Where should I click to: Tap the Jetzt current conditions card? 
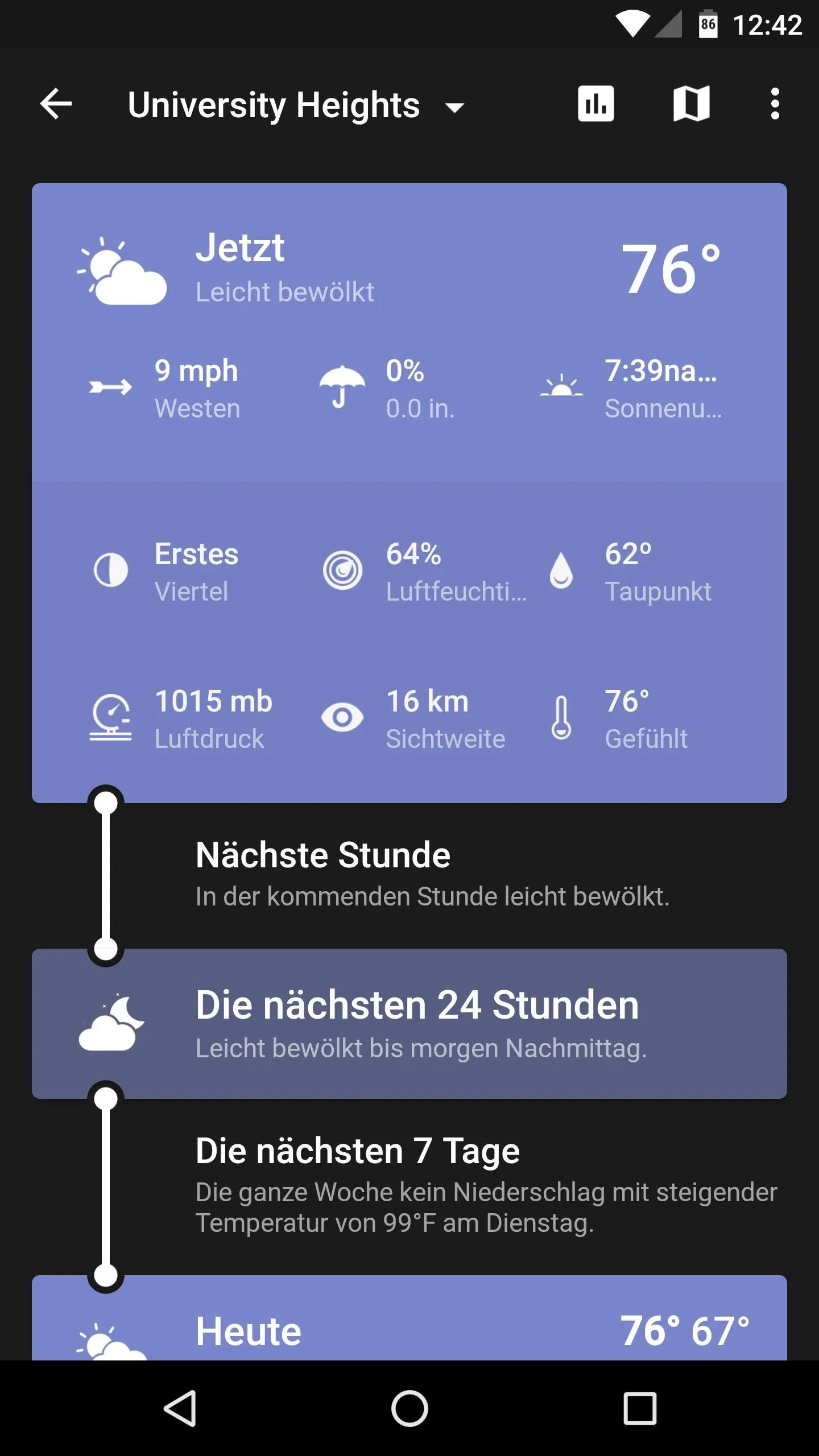409,493
